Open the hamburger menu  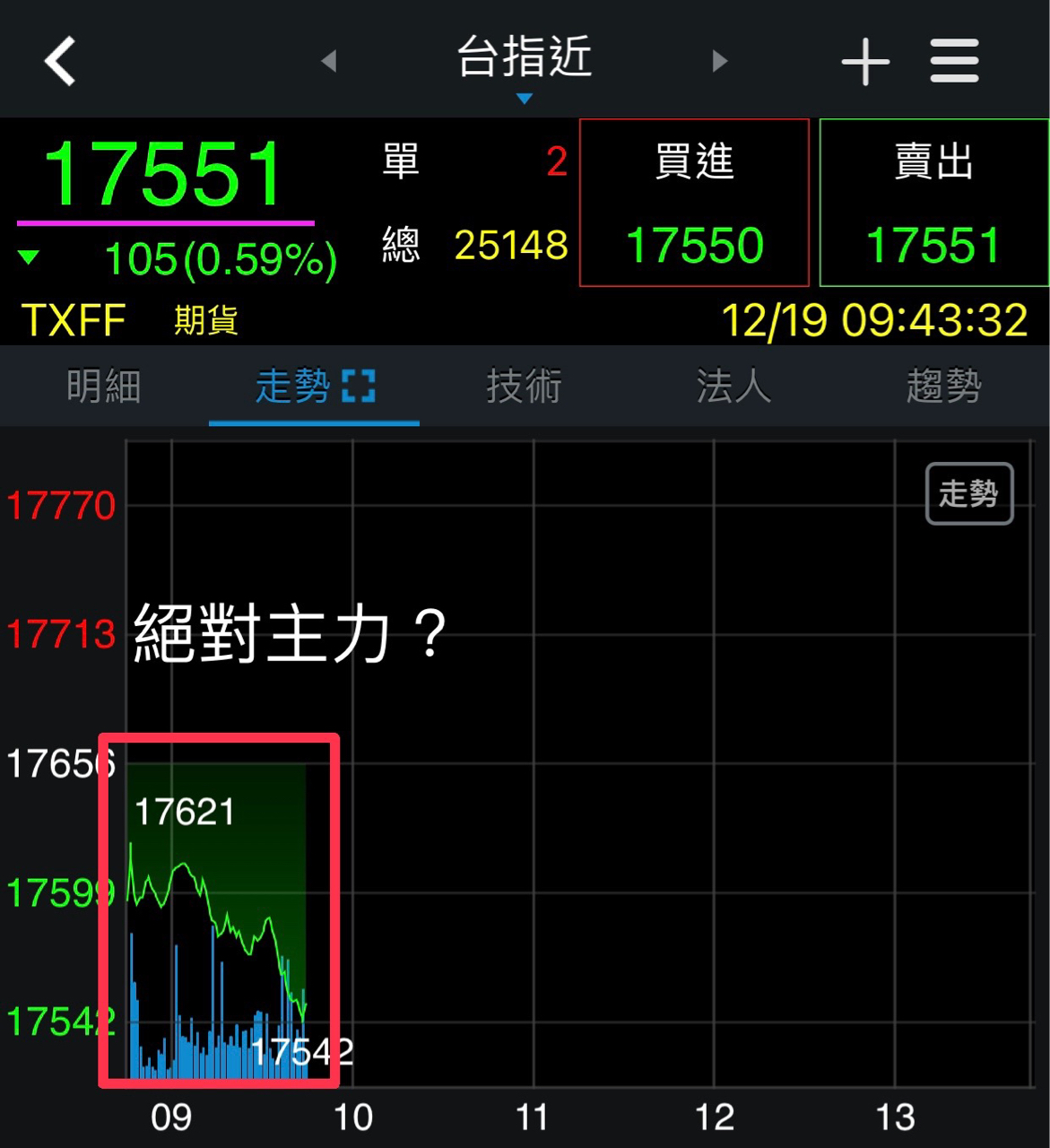coord(953,60)
